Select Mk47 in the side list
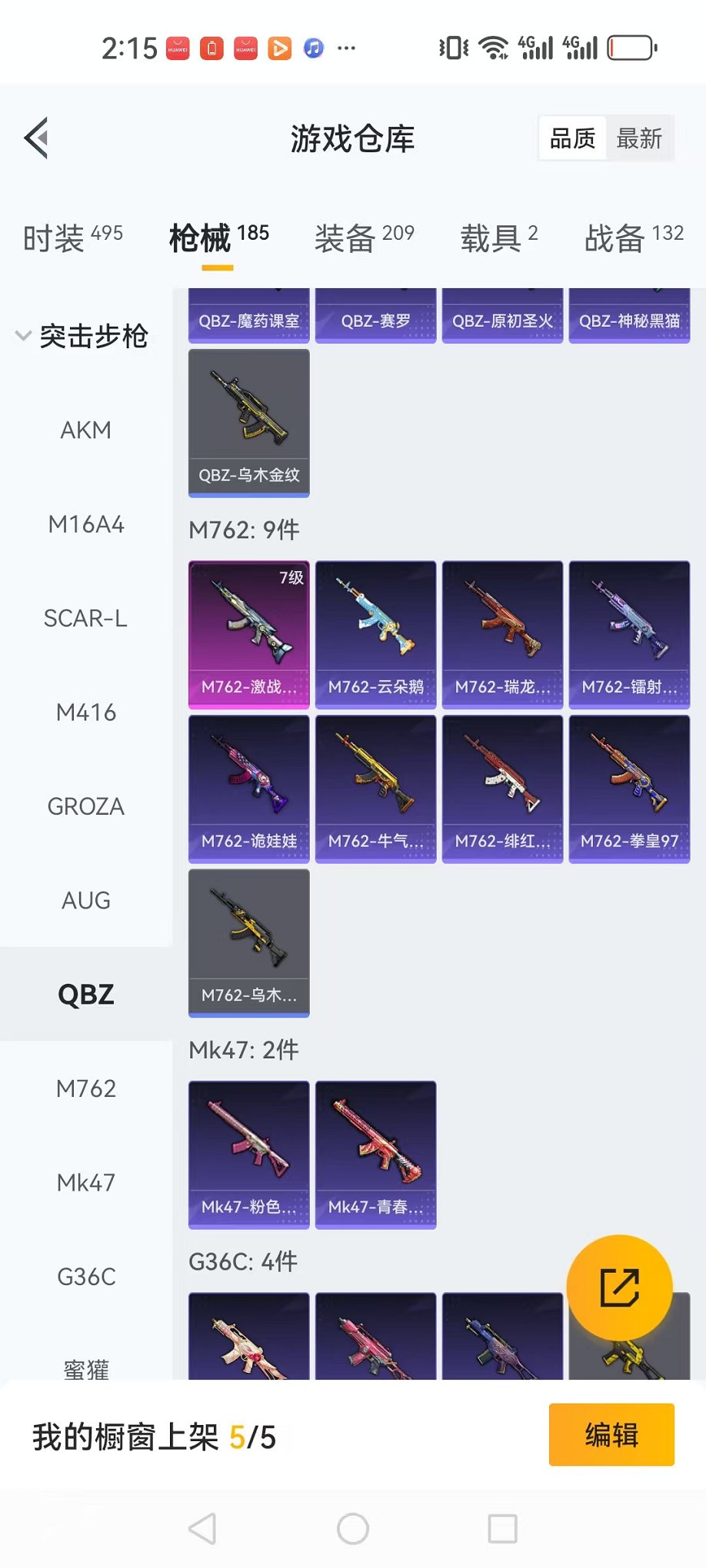Image resolution: width=706 pixels, height=1568 pixels. coord(86,1182)
